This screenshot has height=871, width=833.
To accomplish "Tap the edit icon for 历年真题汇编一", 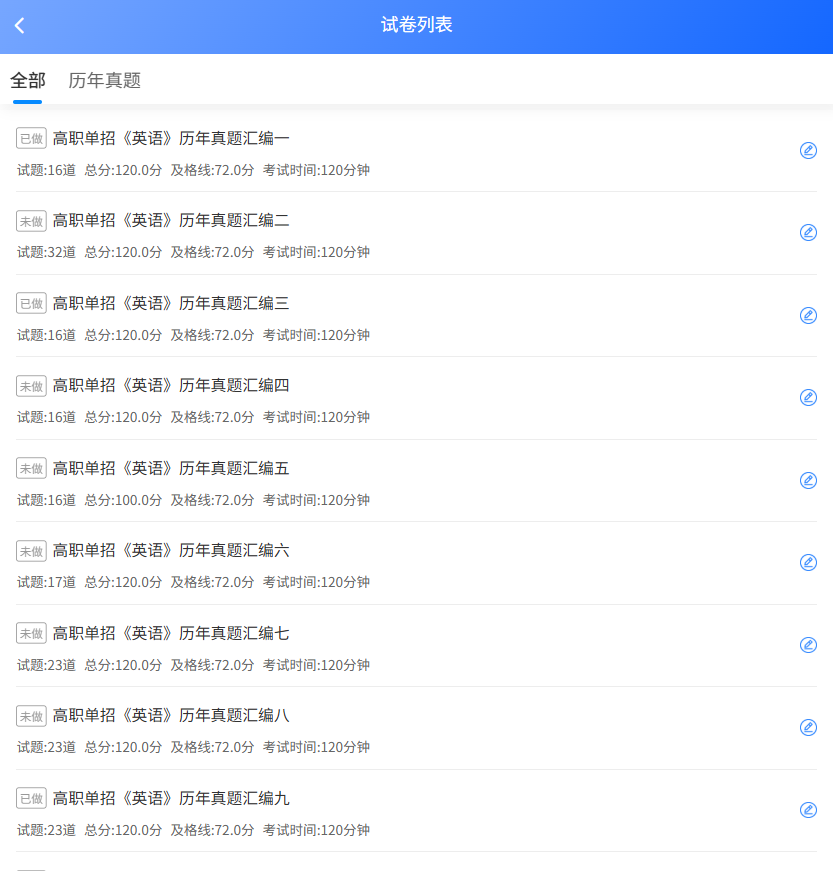I will tap(808, 151).
